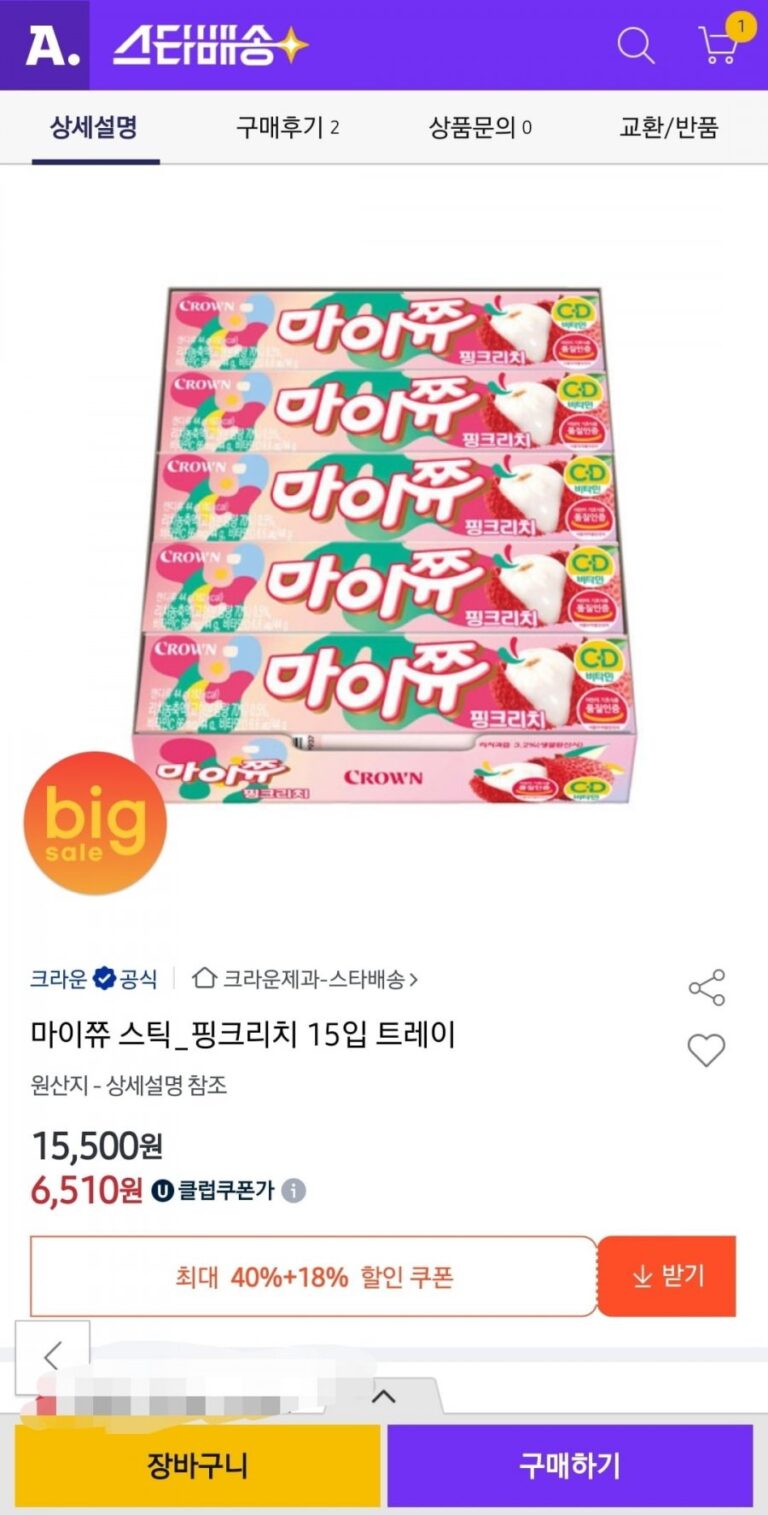The image size is (768, 1515).
Task: Open the 상품문의 tab
Action: click(x=480, y=128)
